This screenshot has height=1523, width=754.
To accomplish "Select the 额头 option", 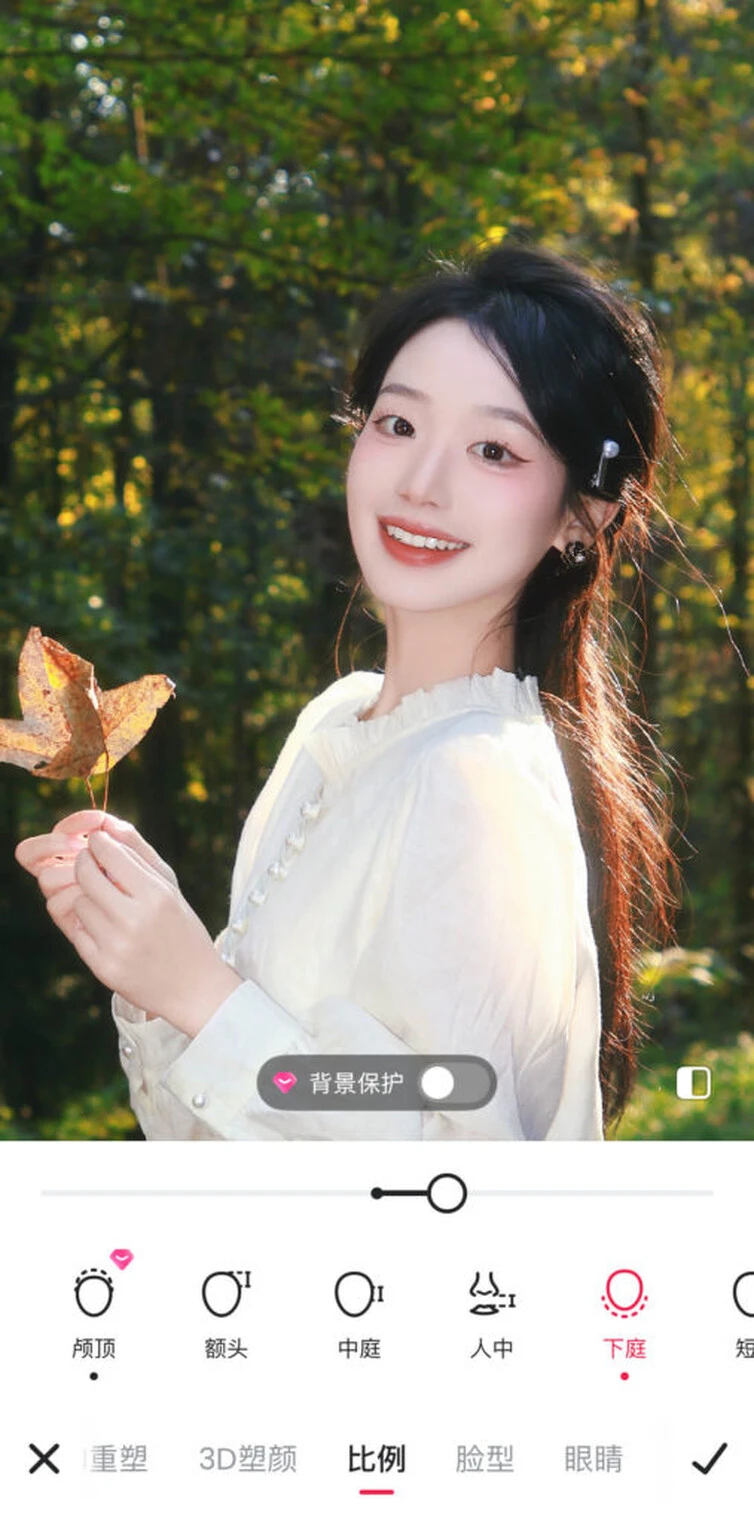I will coord(226,1311).
